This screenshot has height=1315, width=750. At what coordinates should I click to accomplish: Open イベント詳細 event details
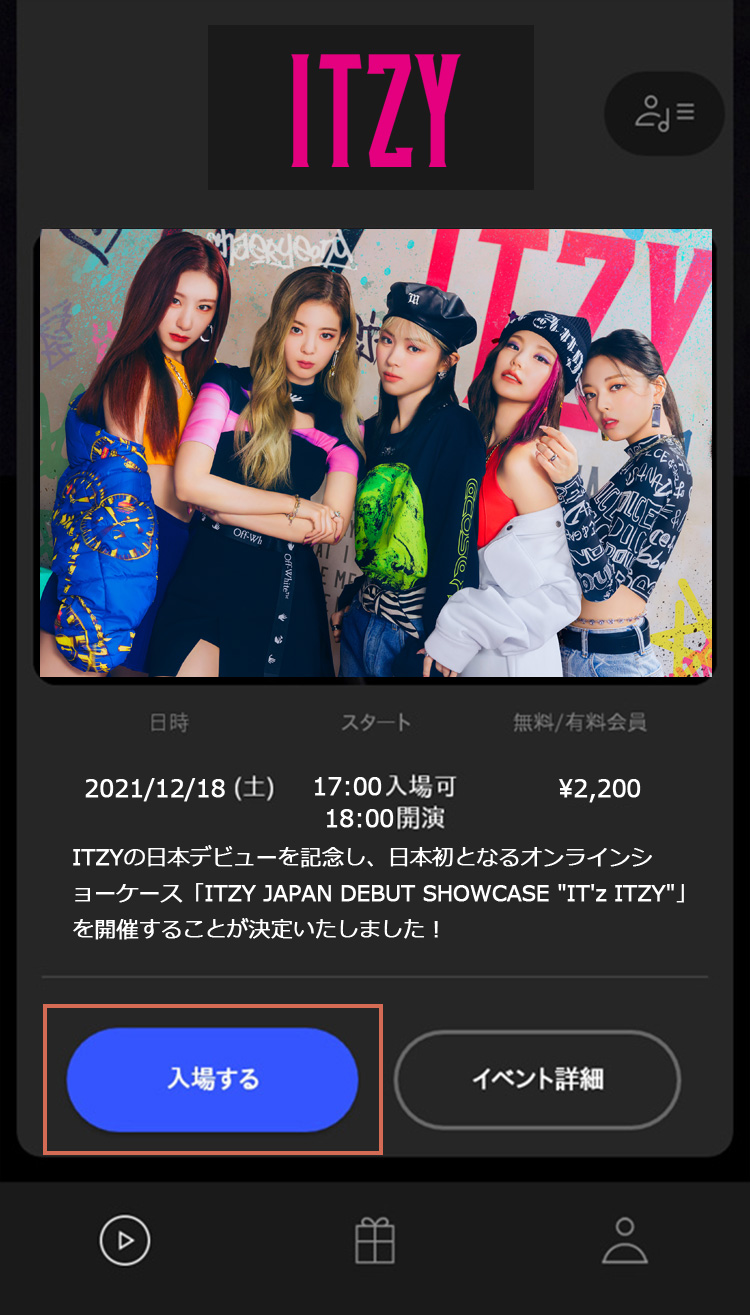tap(537, 1079)
